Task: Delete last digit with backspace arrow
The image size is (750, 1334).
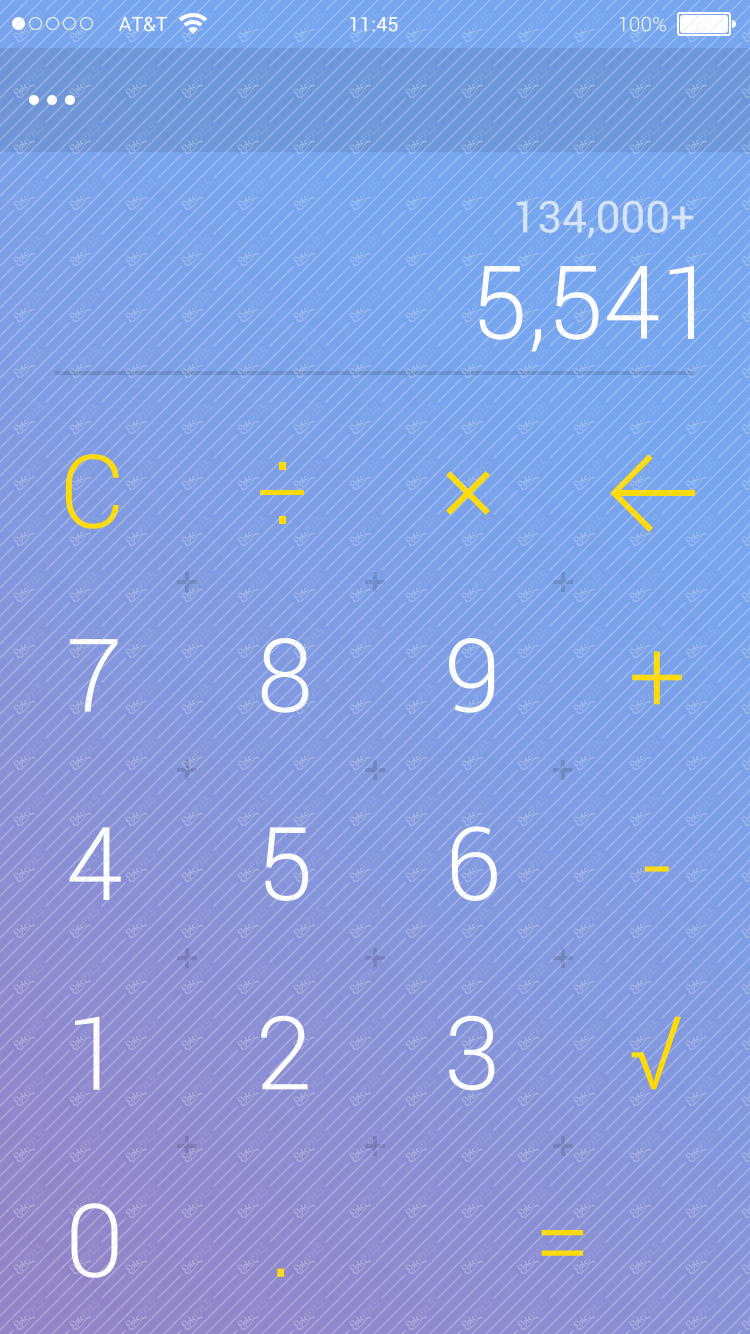Action: tap(654, 492)
